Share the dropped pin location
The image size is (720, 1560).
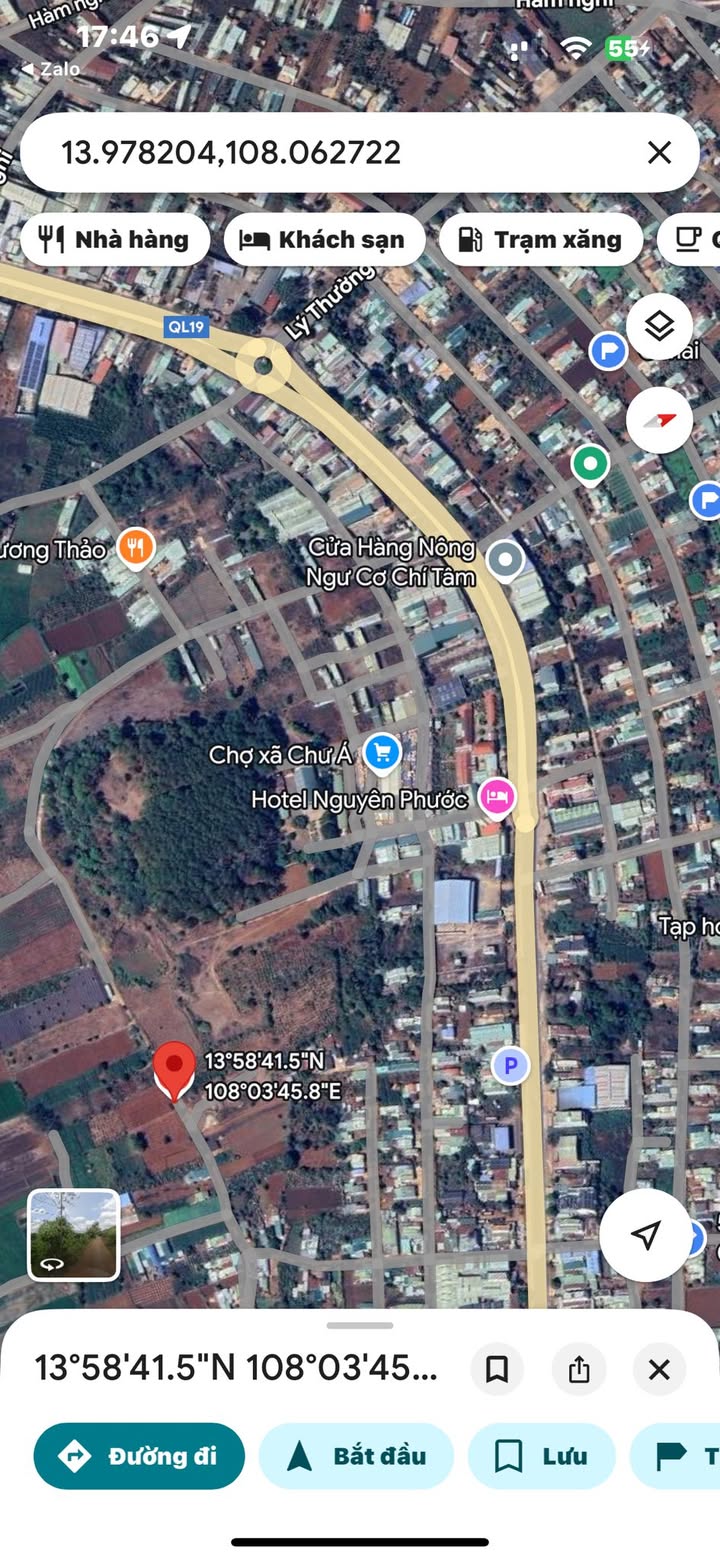[x=579, y=1369]
